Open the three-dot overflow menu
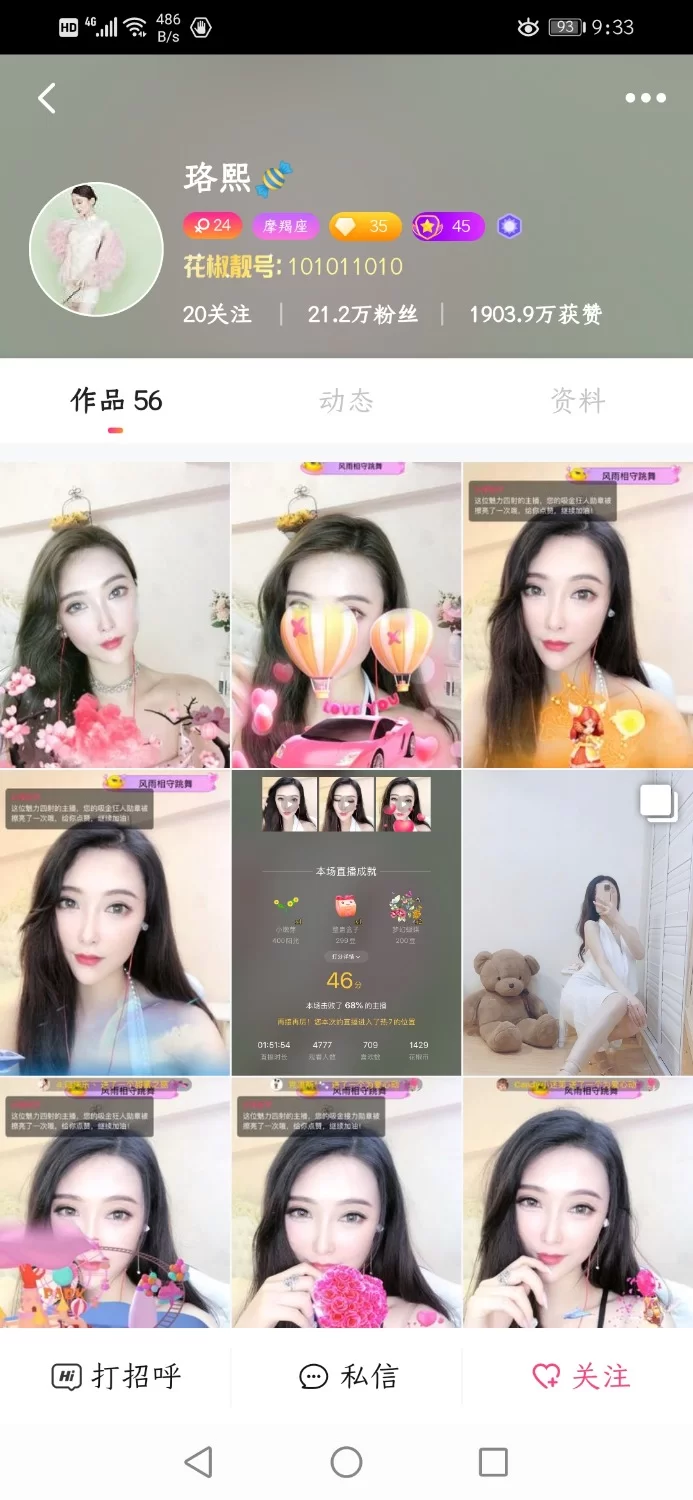Viewport: 693px width, 1500px height. click(645, 98)
